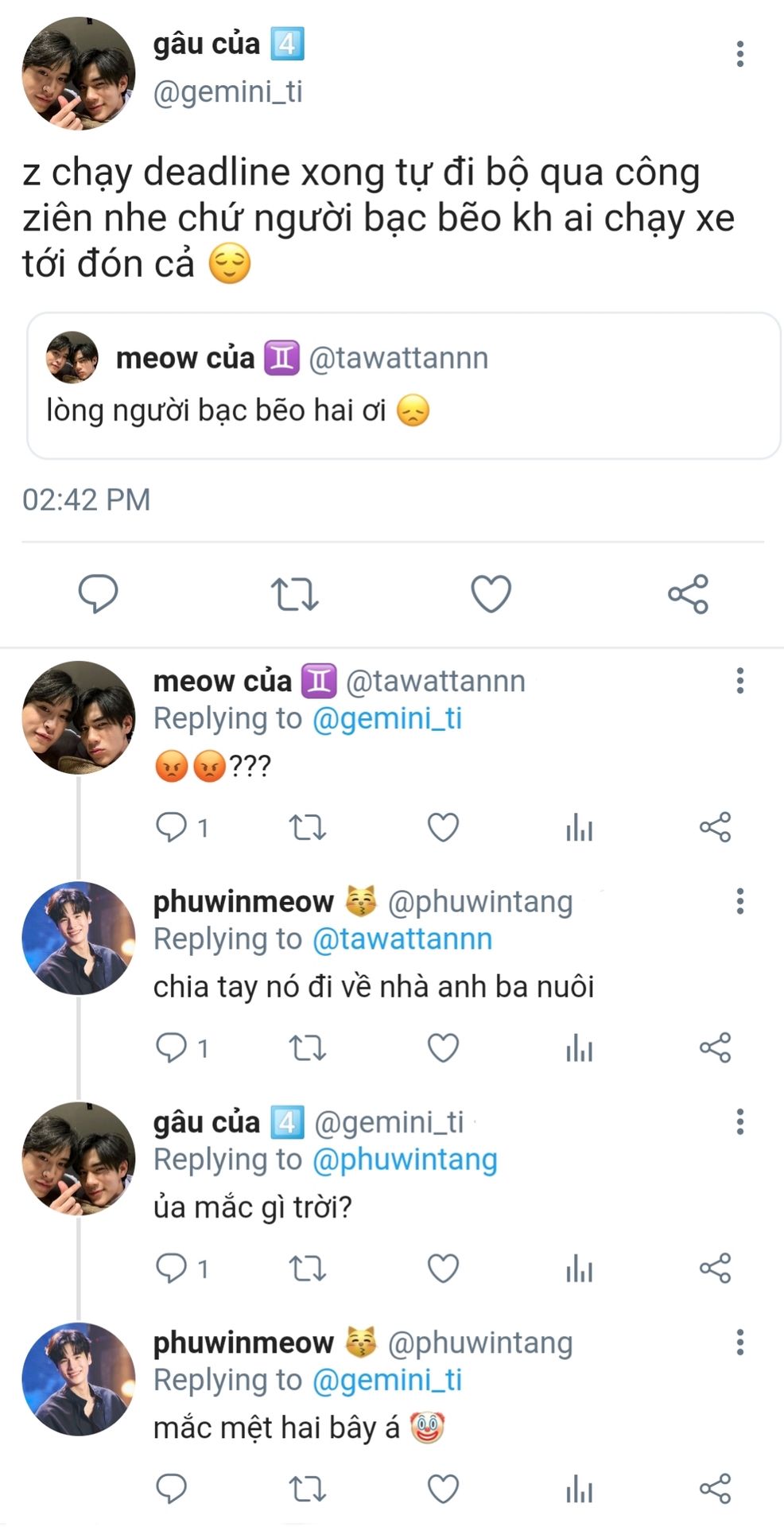Open overflow menu on the main tweet
This screenshot has width=784, height=1527.
(x=739, y=54)
